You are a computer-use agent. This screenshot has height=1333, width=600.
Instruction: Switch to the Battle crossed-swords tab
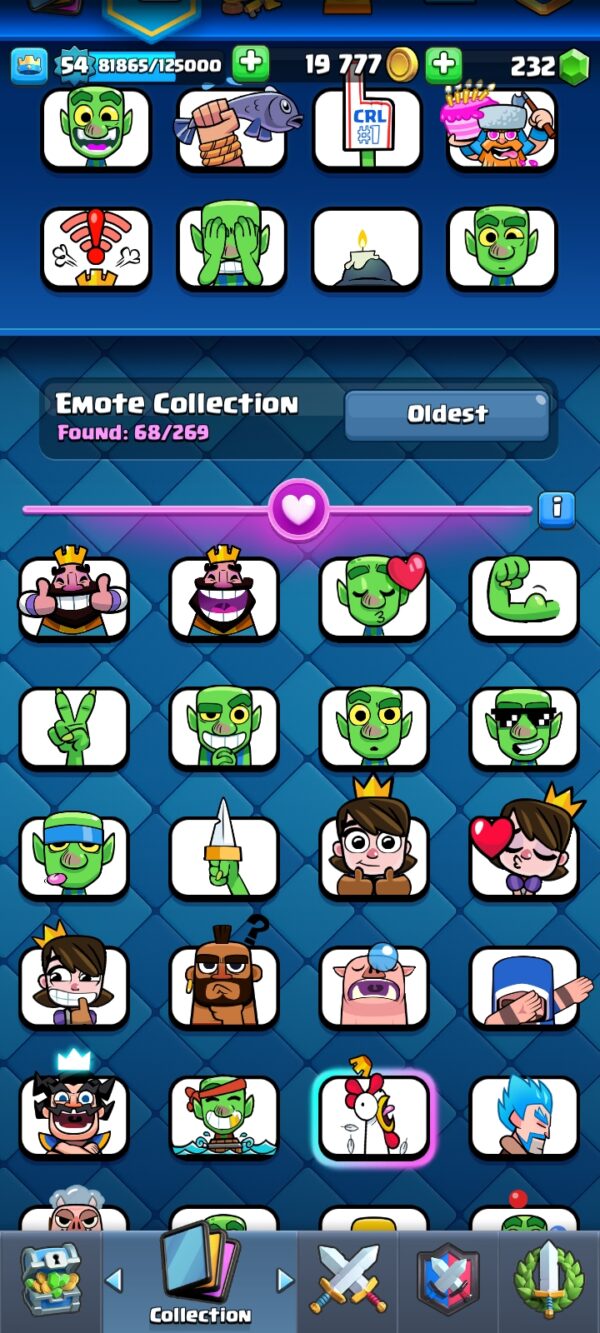[347, 1281]
